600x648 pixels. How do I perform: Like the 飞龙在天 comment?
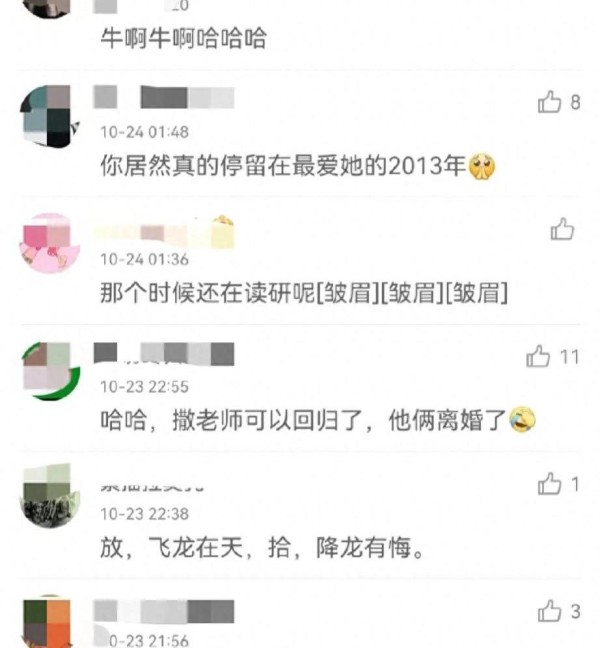click(549, 485)
